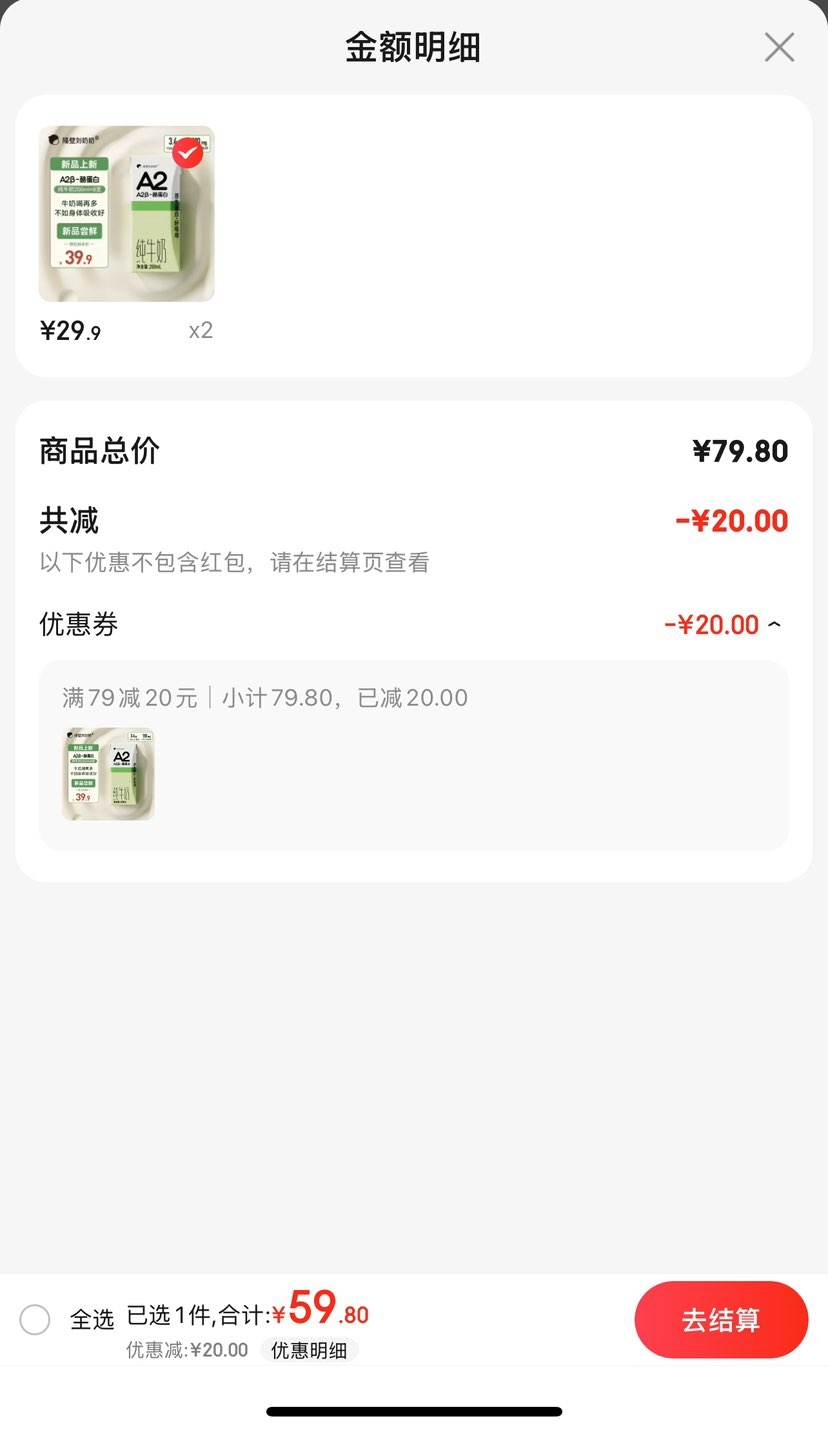Close the 金额明细 details panel

pos(779,46)
